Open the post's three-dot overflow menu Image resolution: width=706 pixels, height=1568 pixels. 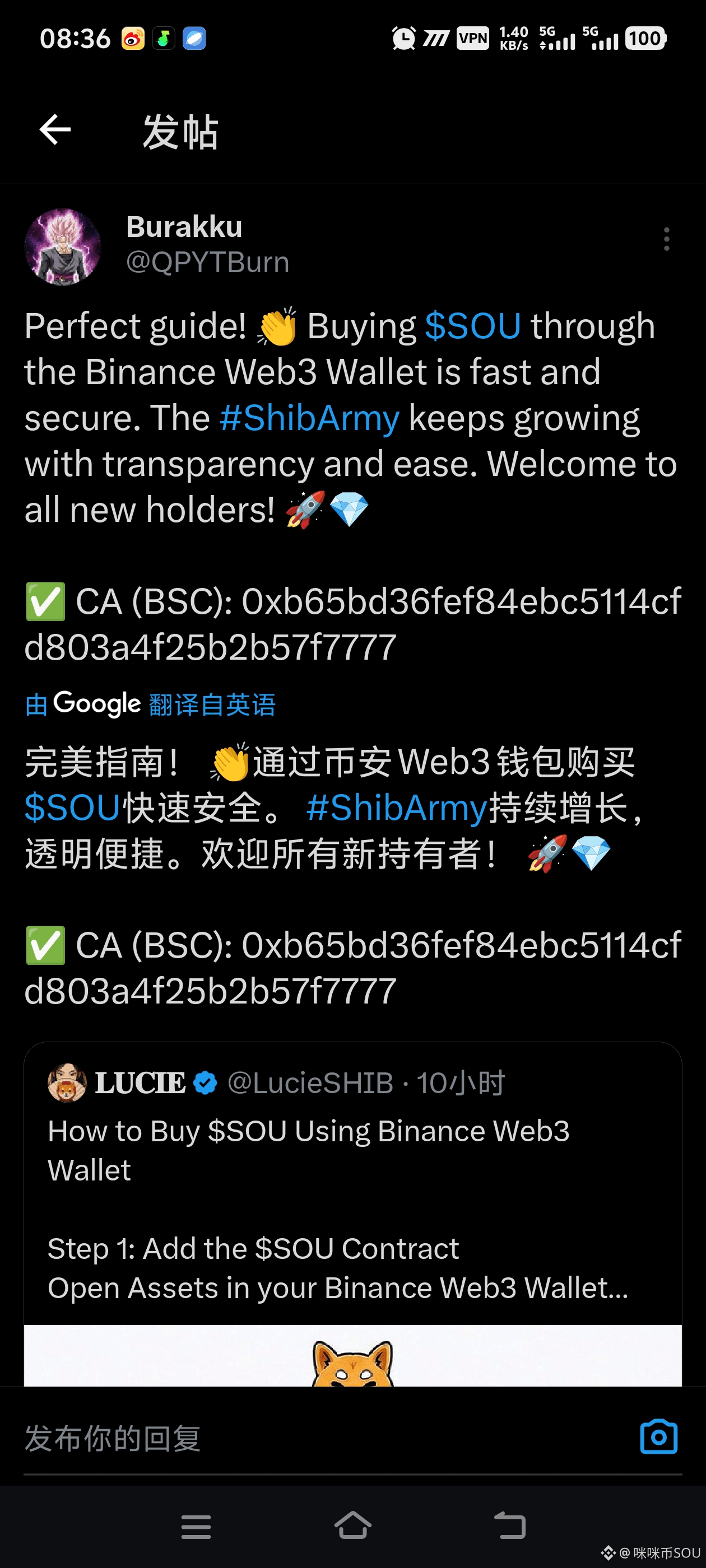666,239
